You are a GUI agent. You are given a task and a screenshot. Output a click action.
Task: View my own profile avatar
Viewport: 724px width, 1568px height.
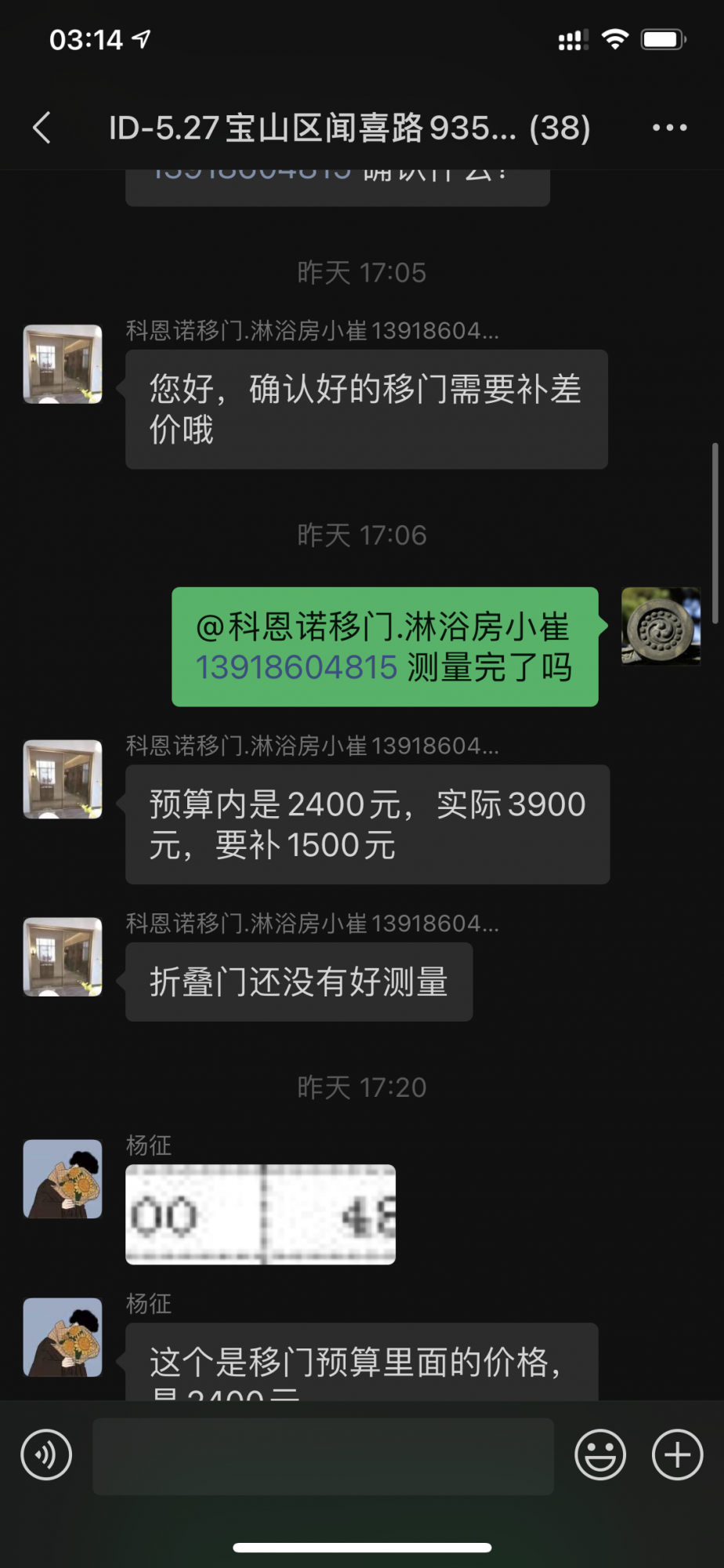click(661, 626)
